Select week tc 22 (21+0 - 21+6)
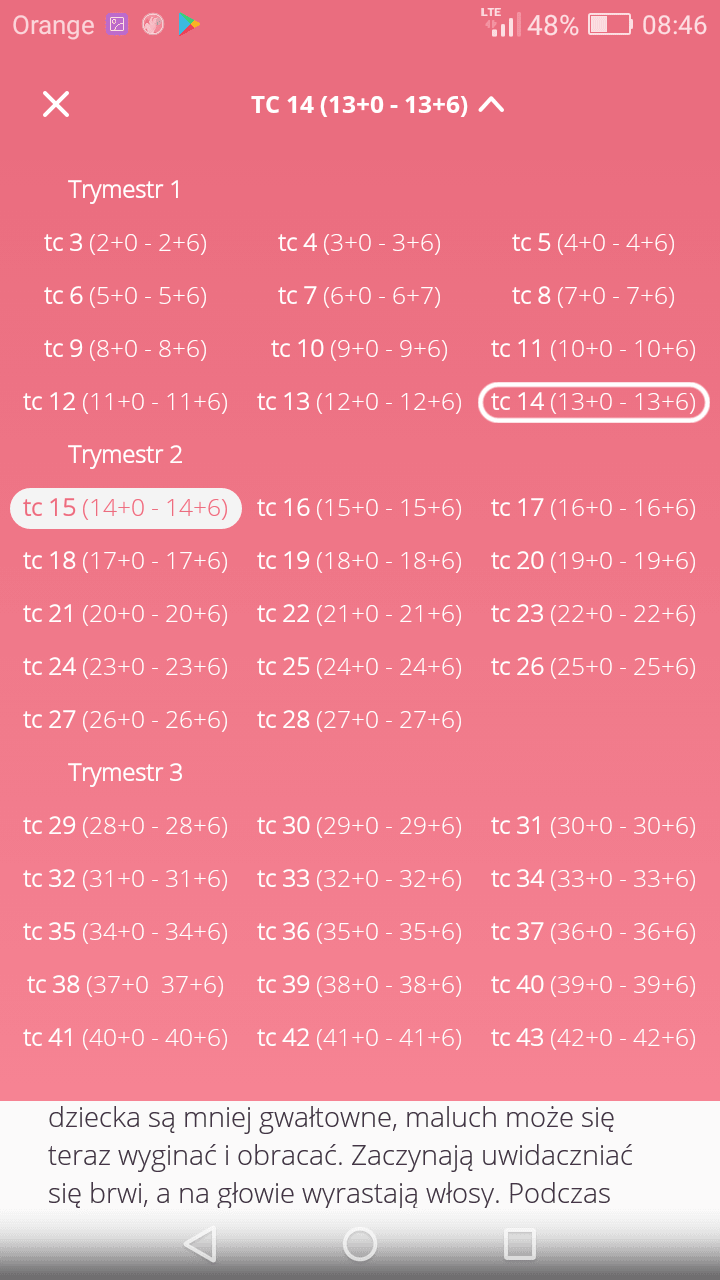Viewport: 720px width, 1280px height. 359,614
